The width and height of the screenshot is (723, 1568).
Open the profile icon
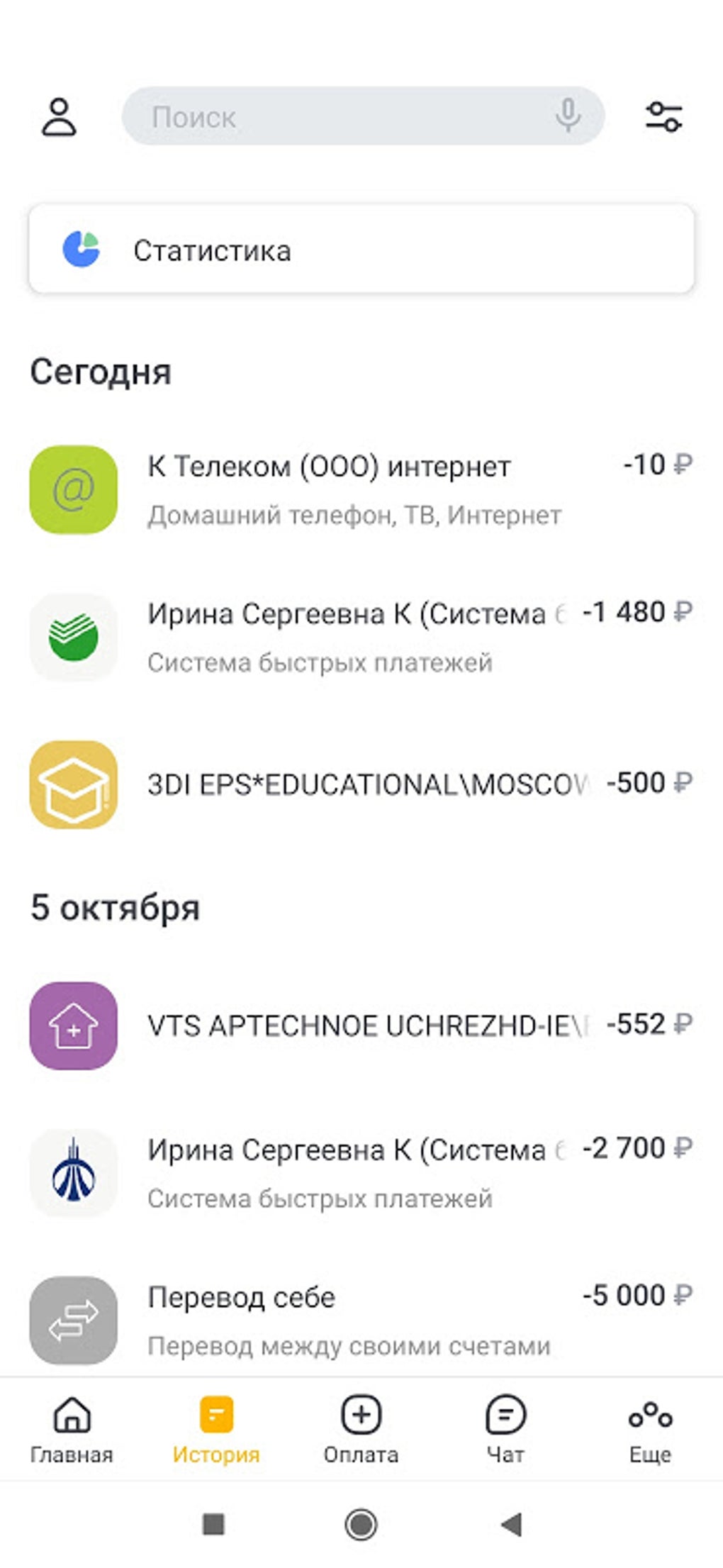coord(59,117)
